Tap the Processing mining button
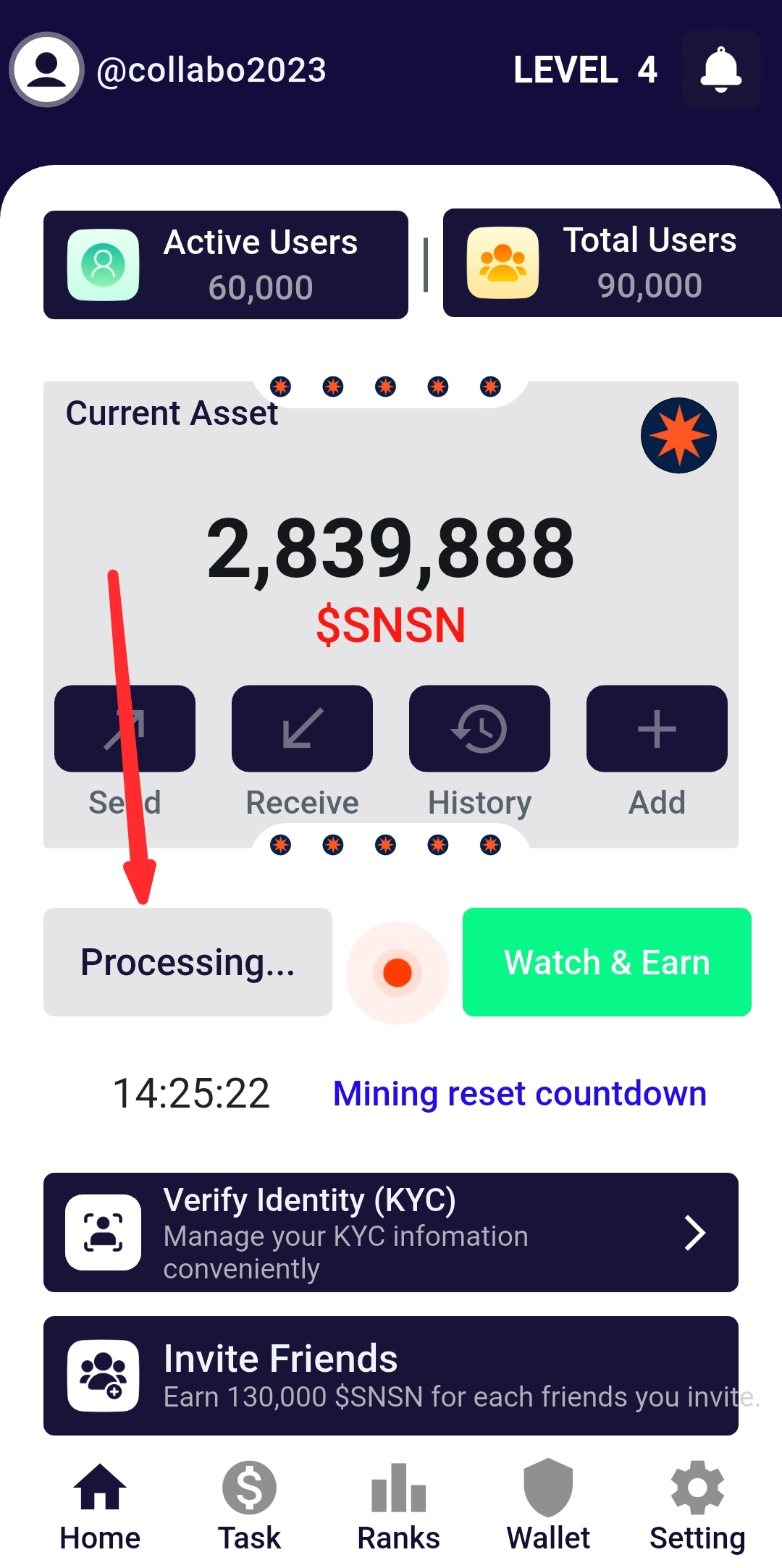This screenshot has width=782, height=1568. click(x=188, y=962)
